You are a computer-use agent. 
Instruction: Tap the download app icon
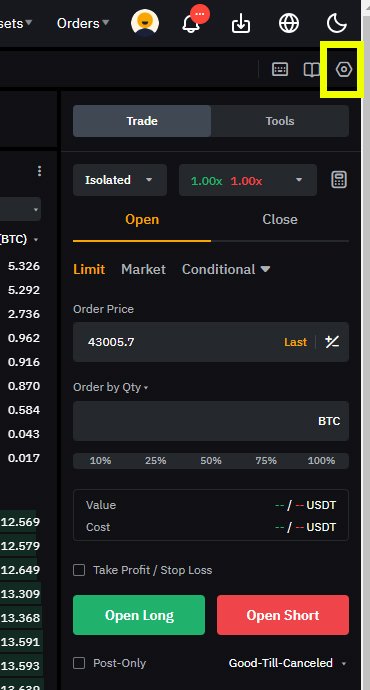[241, 23]
